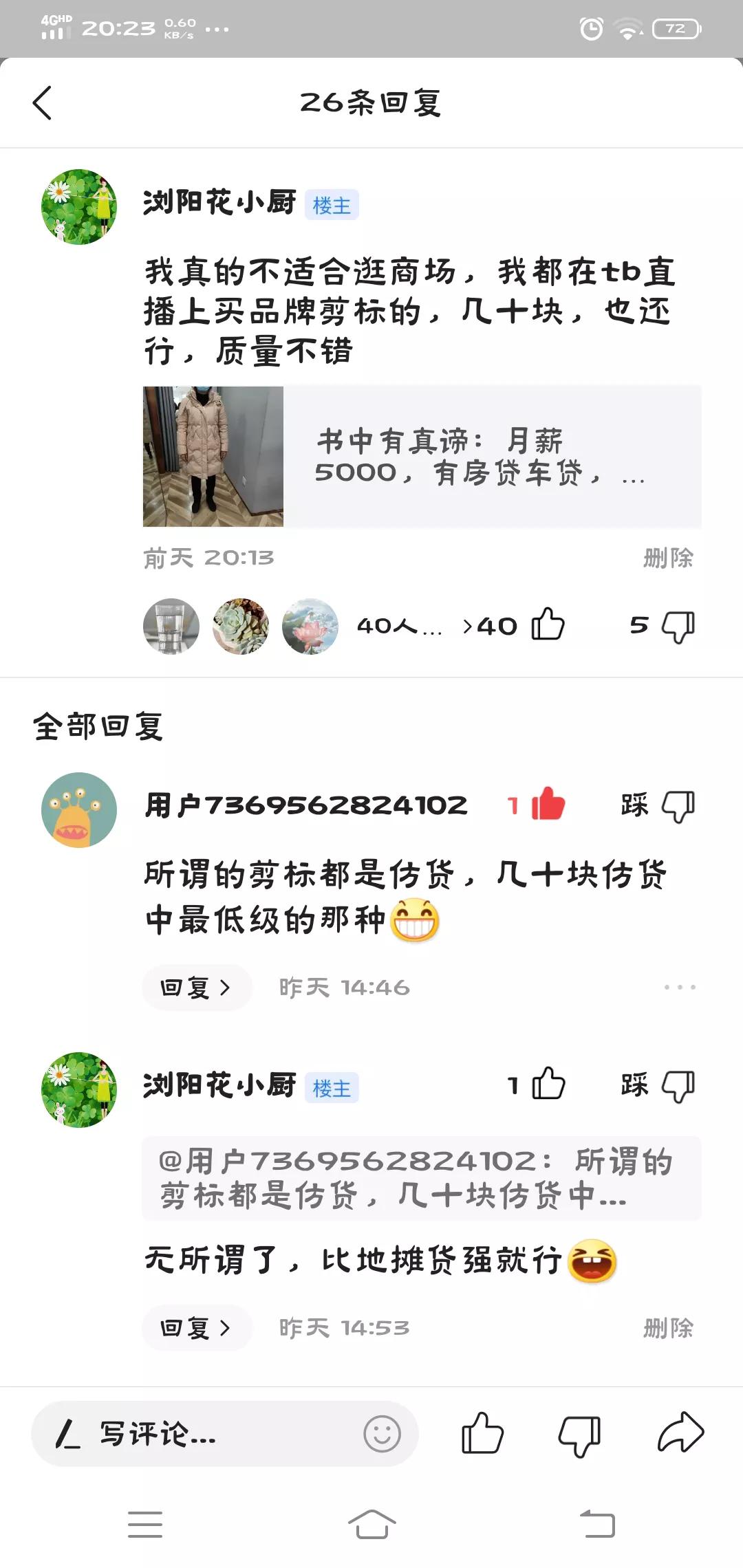Click the thumbs-down icon in the bottom toolbar

(578, 1435)
